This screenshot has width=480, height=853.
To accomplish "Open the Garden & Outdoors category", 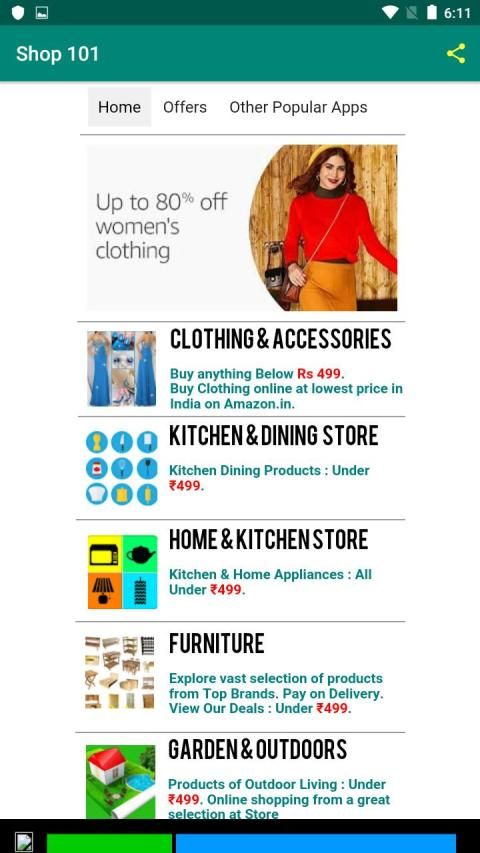I will [241, 776].
